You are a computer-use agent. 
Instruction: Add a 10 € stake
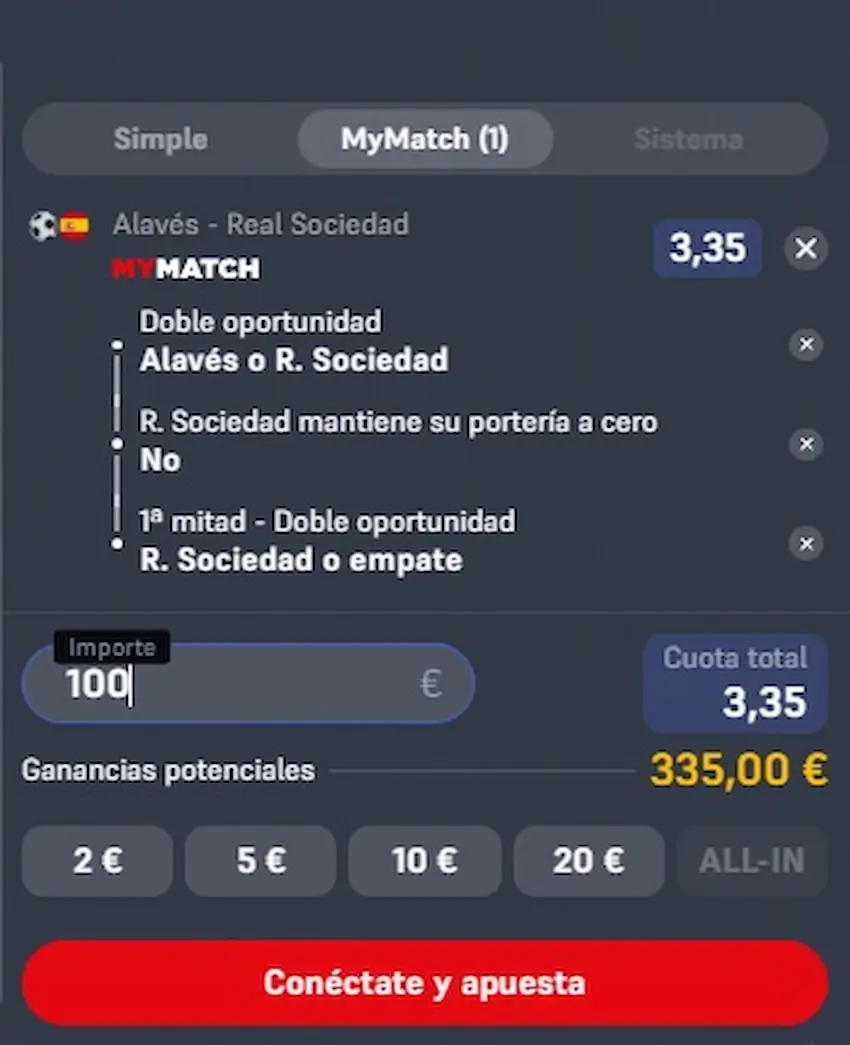pyautogui.click(x=424, y=861)
